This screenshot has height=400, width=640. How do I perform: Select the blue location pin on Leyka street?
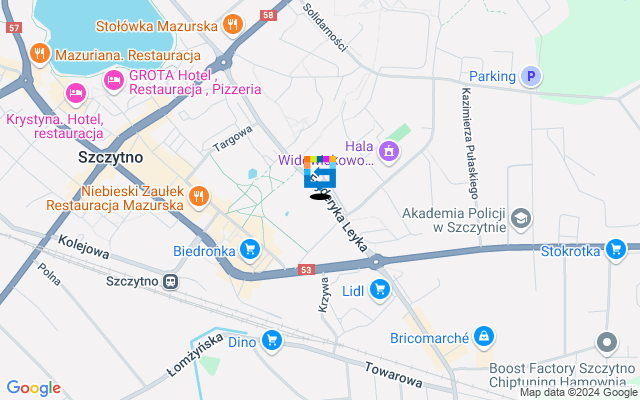coord(320,177)
